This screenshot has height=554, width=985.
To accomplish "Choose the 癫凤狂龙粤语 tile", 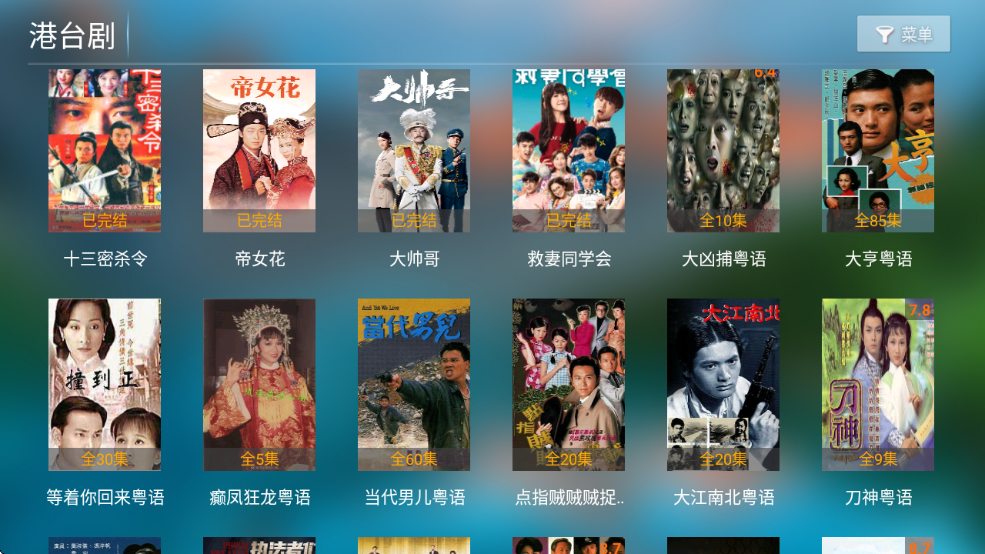I will point(259,385).
